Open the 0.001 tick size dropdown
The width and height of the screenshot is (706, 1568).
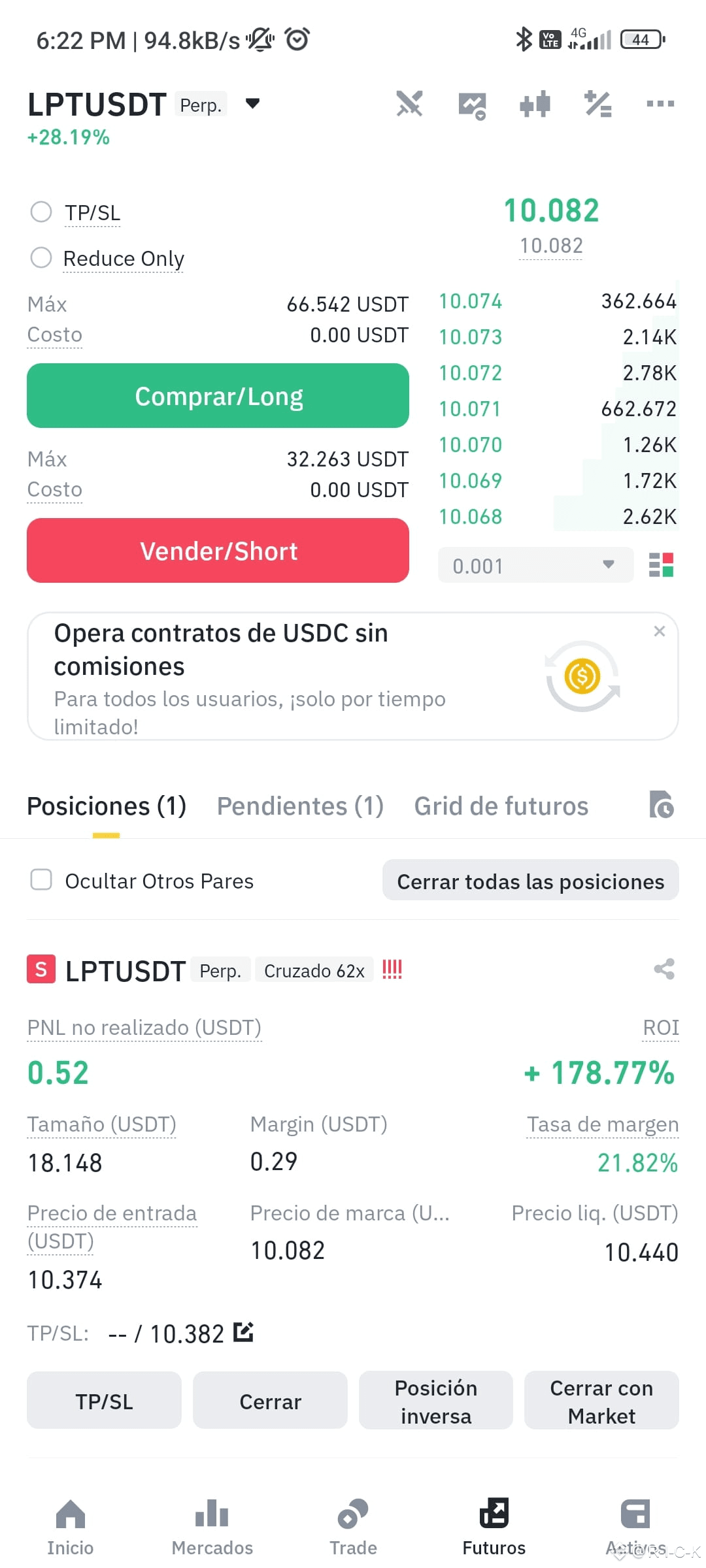(x=535, y=565)
